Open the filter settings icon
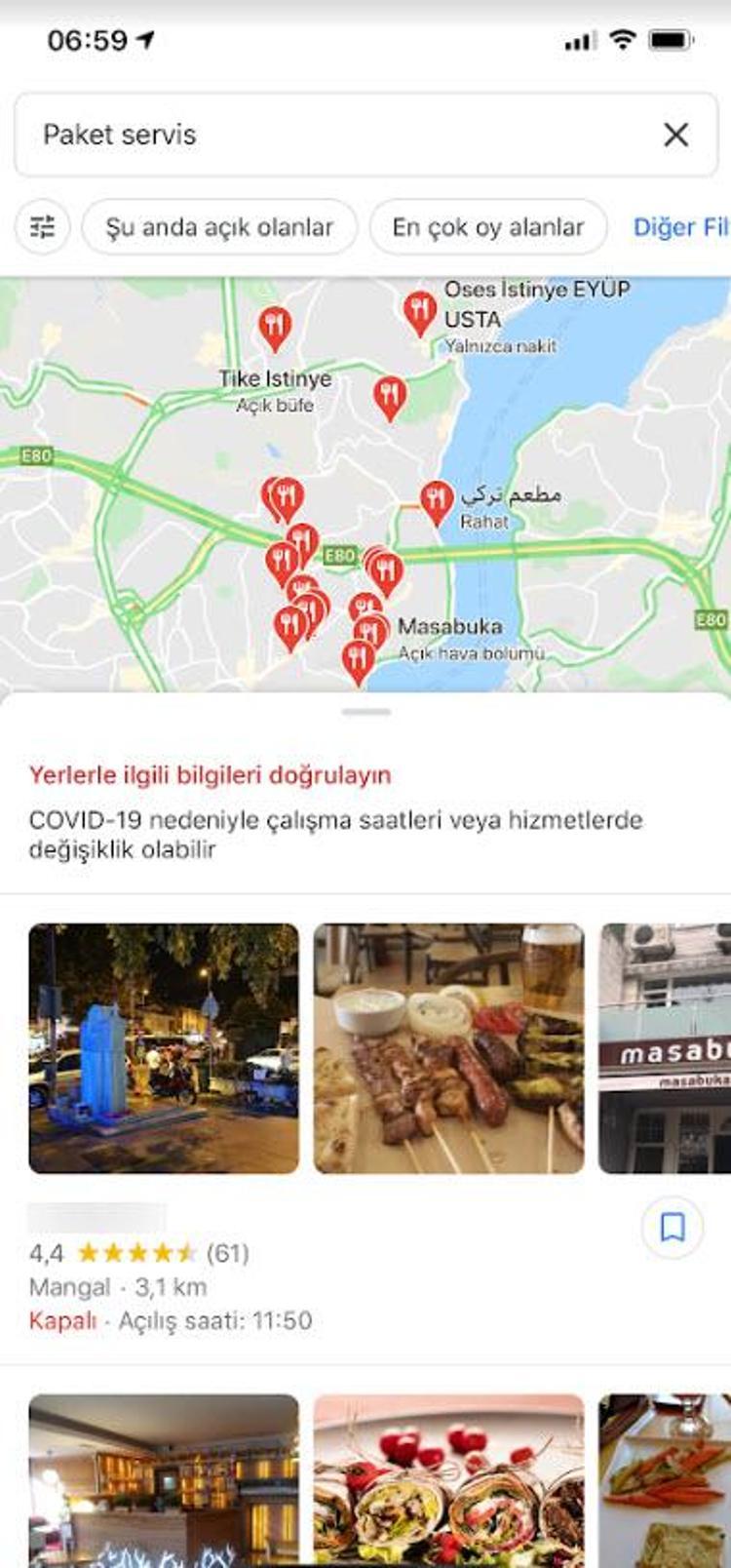Screen dimensions: 731x1568 coord(43,227)
